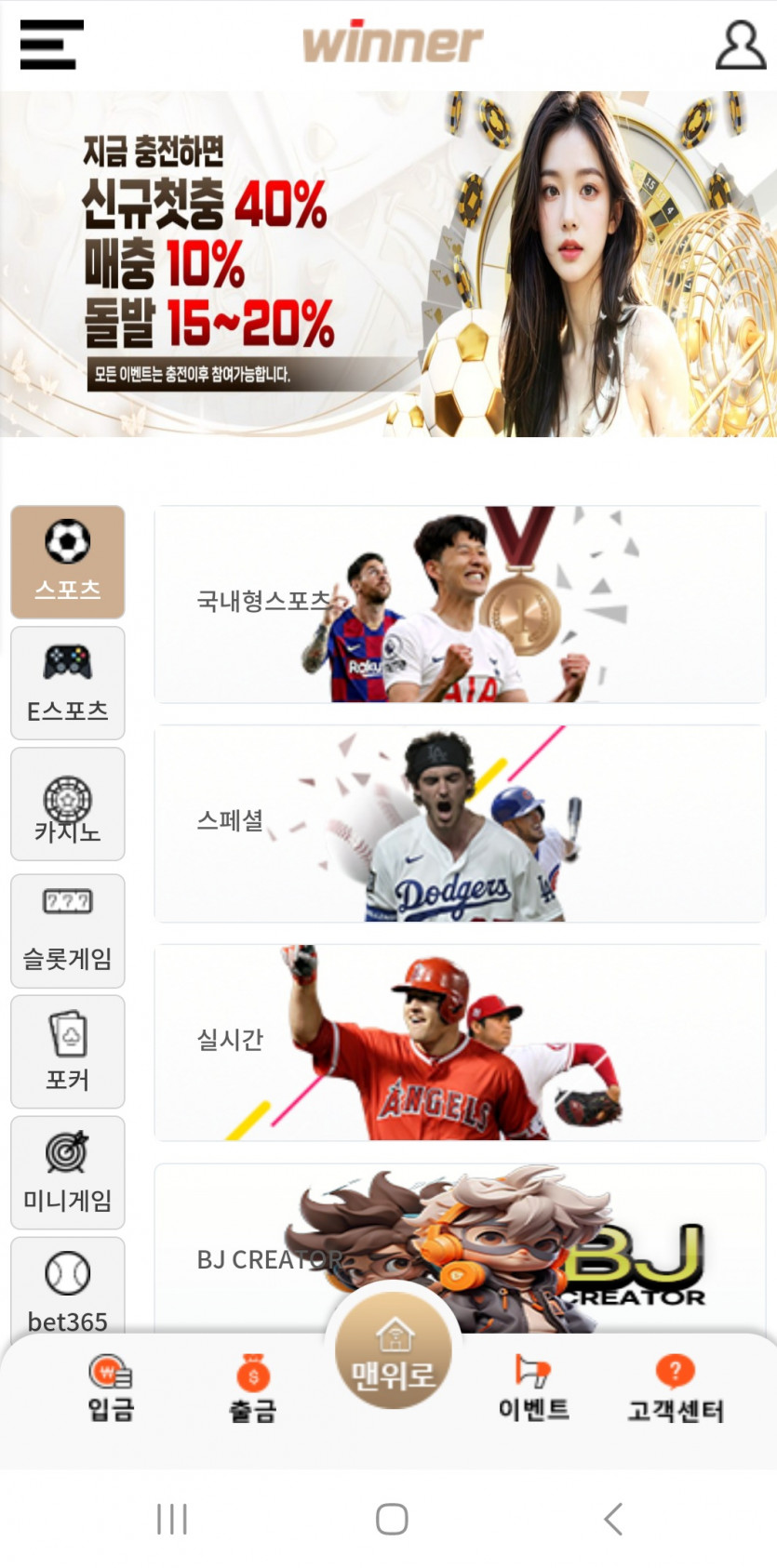Open the 스페셜 card

point(460,824)
